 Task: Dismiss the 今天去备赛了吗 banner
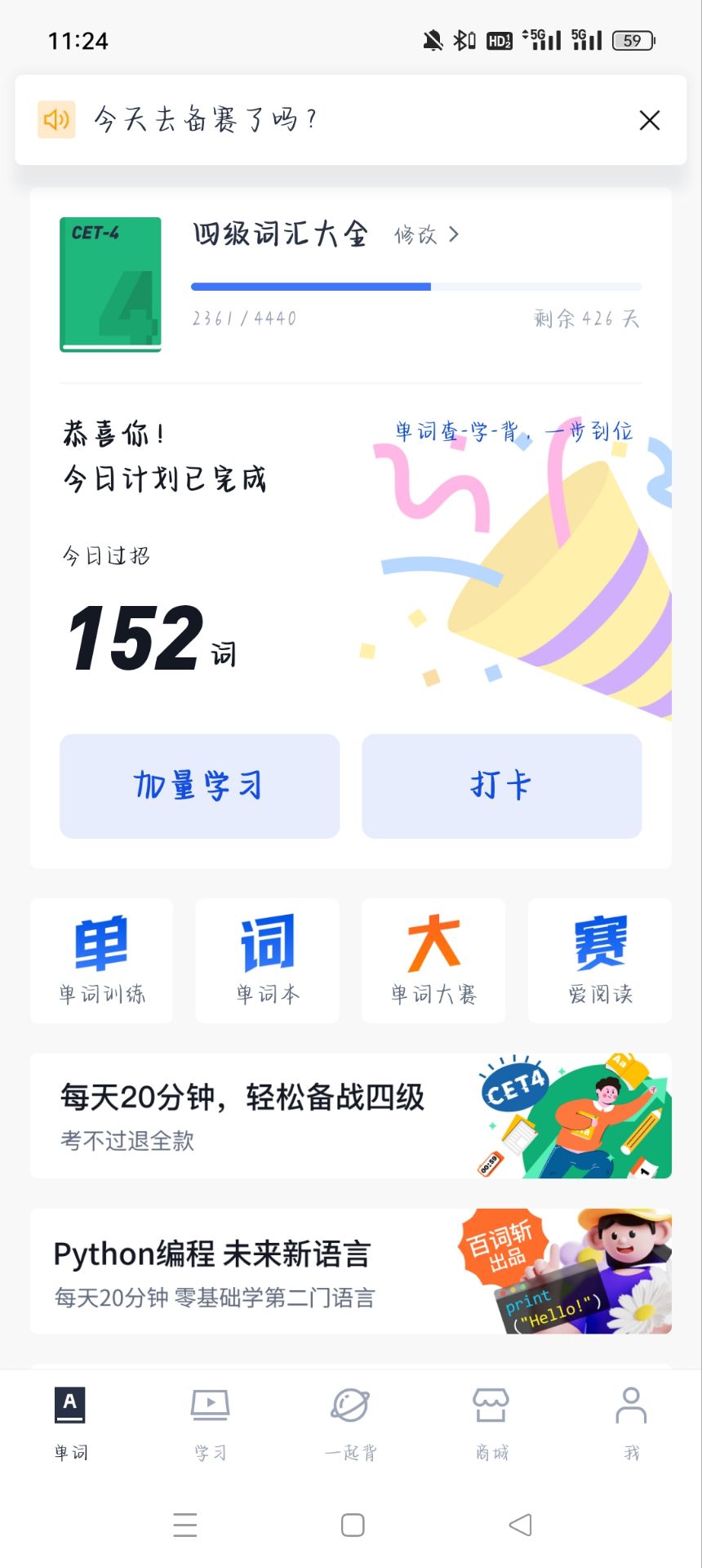649,120
